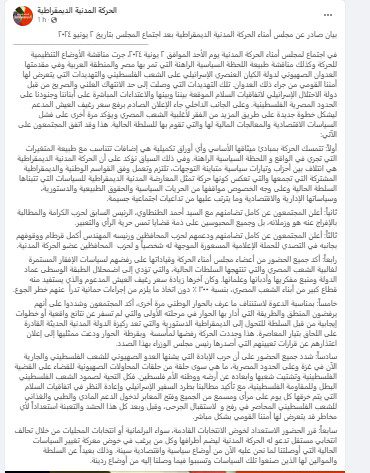Open the post's three-dot options menu
This screenshot has width=370, height=473.
click(x=328, y=15)
